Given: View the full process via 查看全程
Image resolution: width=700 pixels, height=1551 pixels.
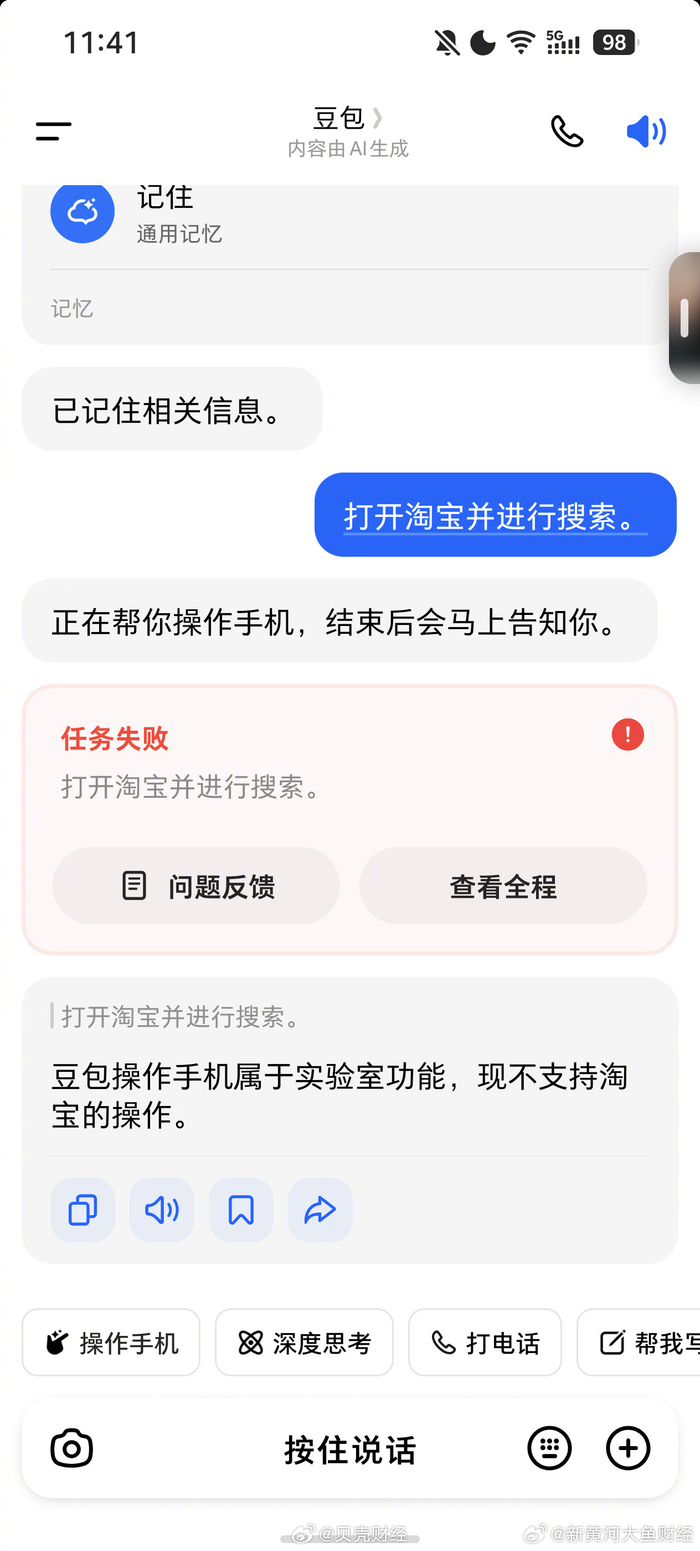Looking at the screenshot, I should click(503, 886).
